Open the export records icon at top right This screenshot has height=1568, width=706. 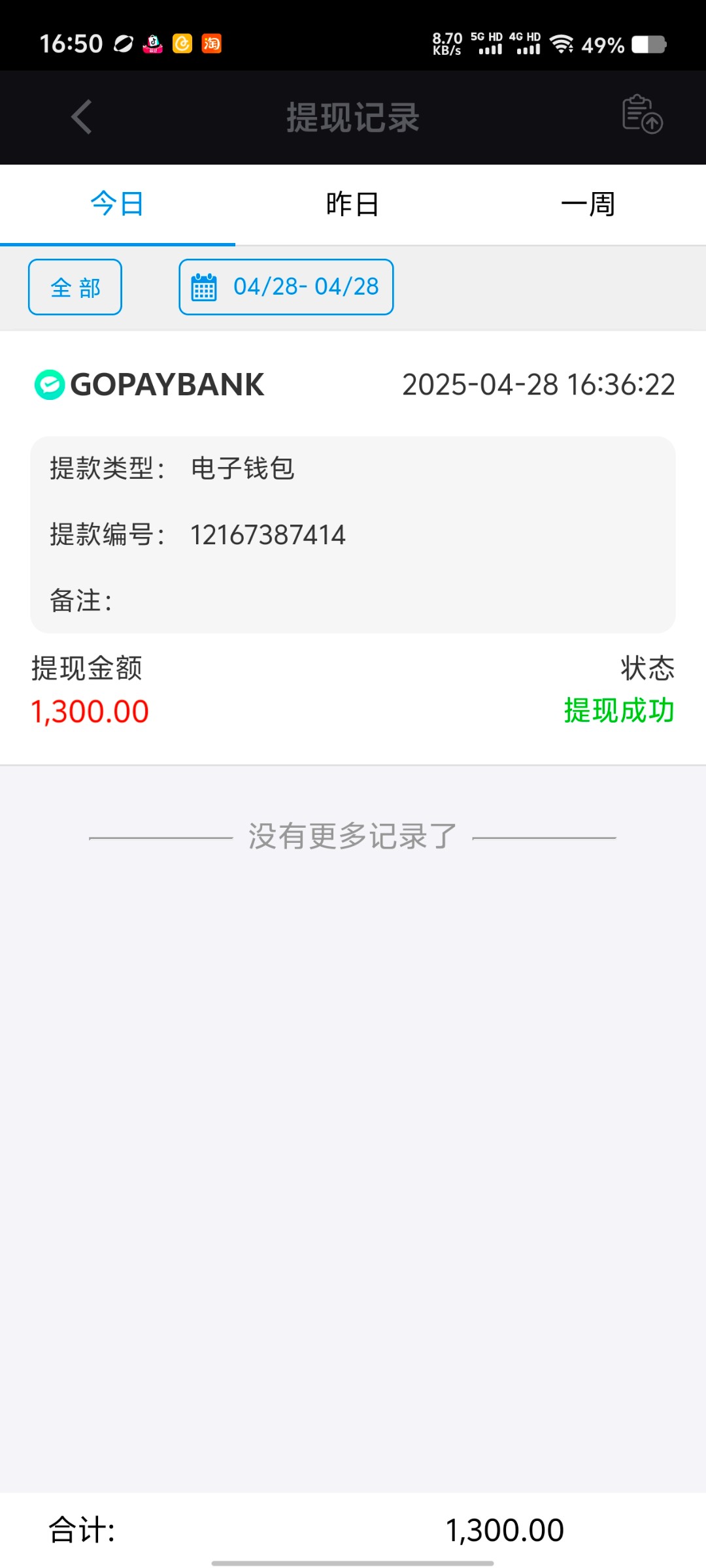[x=642, y=117]
